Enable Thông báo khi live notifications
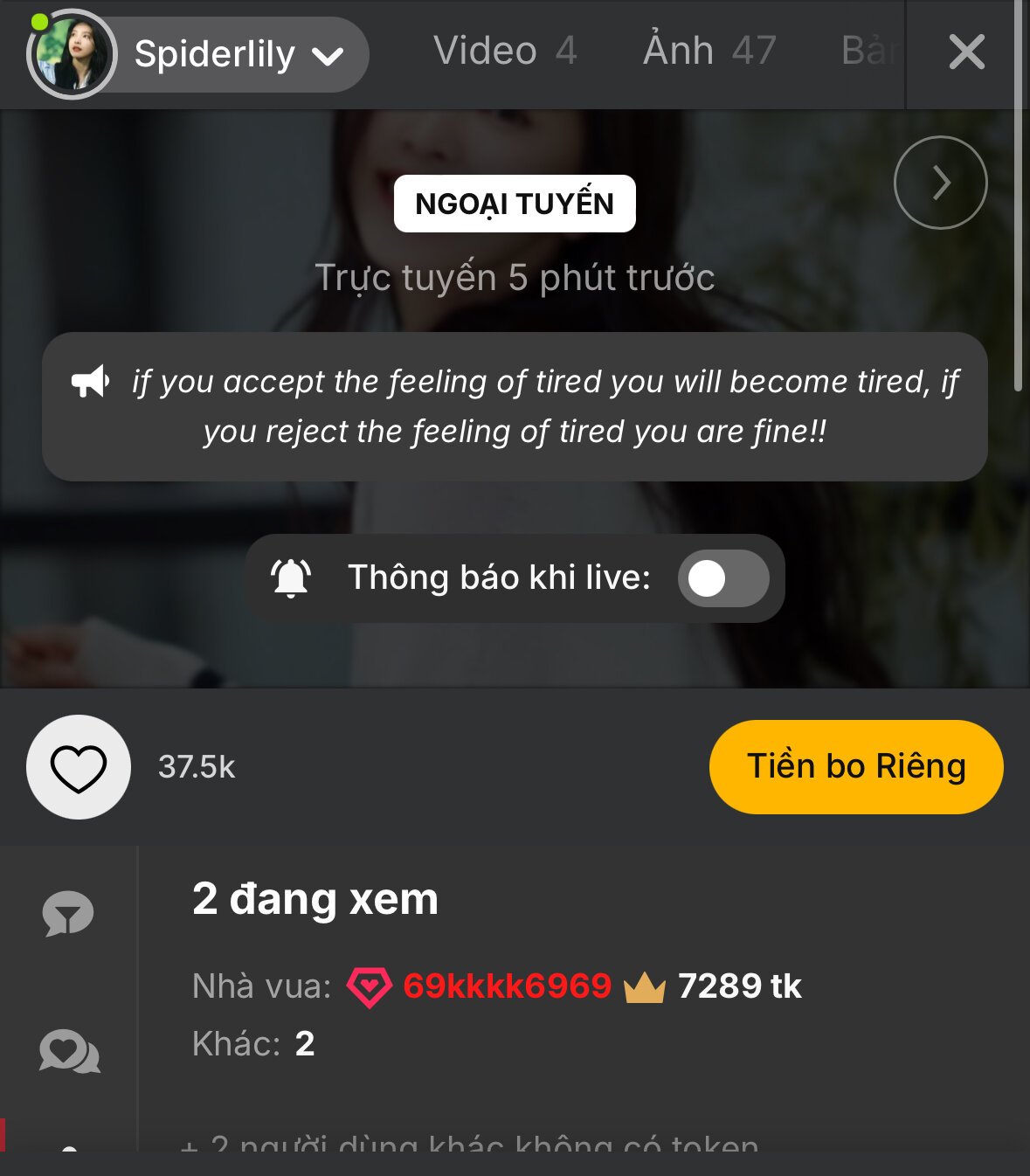Image resolution: width=1030 pixels, height=1176 pixels. (722, 578)
